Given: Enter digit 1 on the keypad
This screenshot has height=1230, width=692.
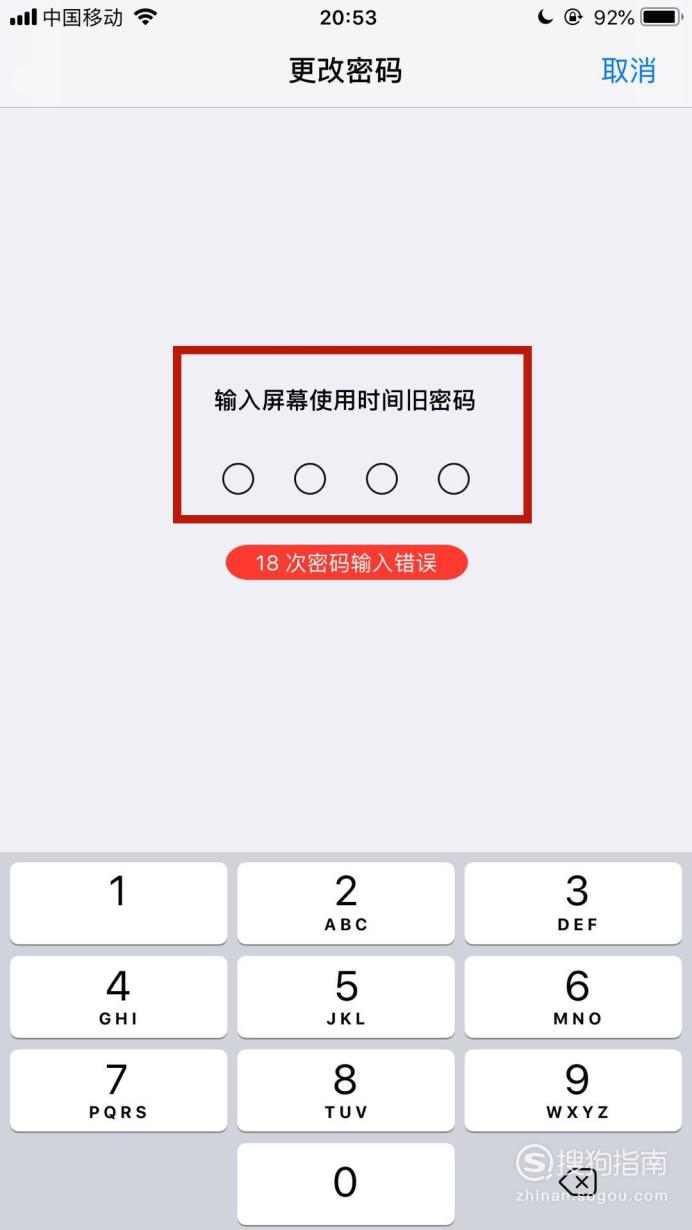Looking at the screenshot, I should coord(118,903).
